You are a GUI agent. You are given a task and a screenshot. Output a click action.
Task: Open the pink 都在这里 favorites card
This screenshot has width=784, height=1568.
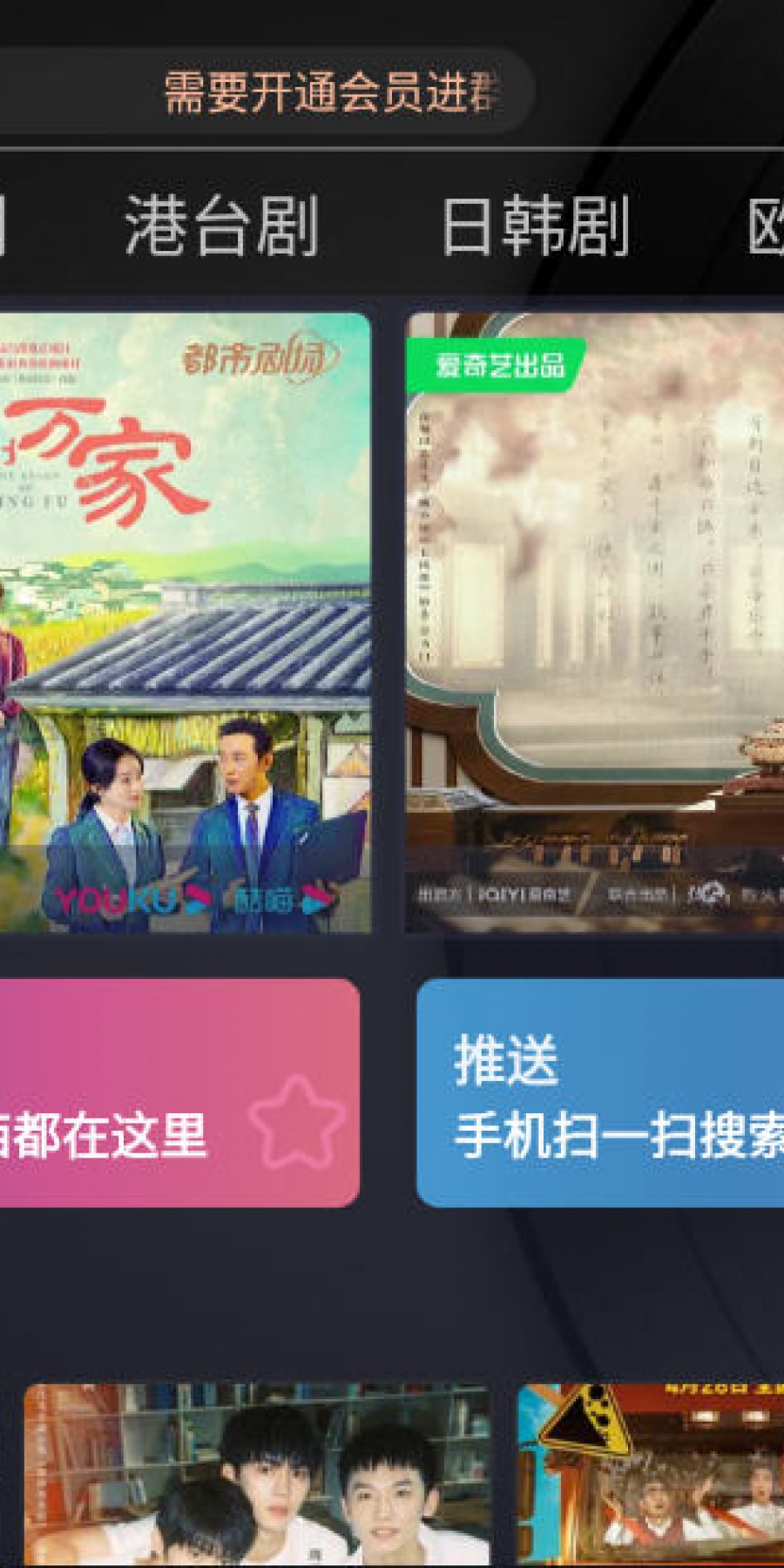point(179,1093)
